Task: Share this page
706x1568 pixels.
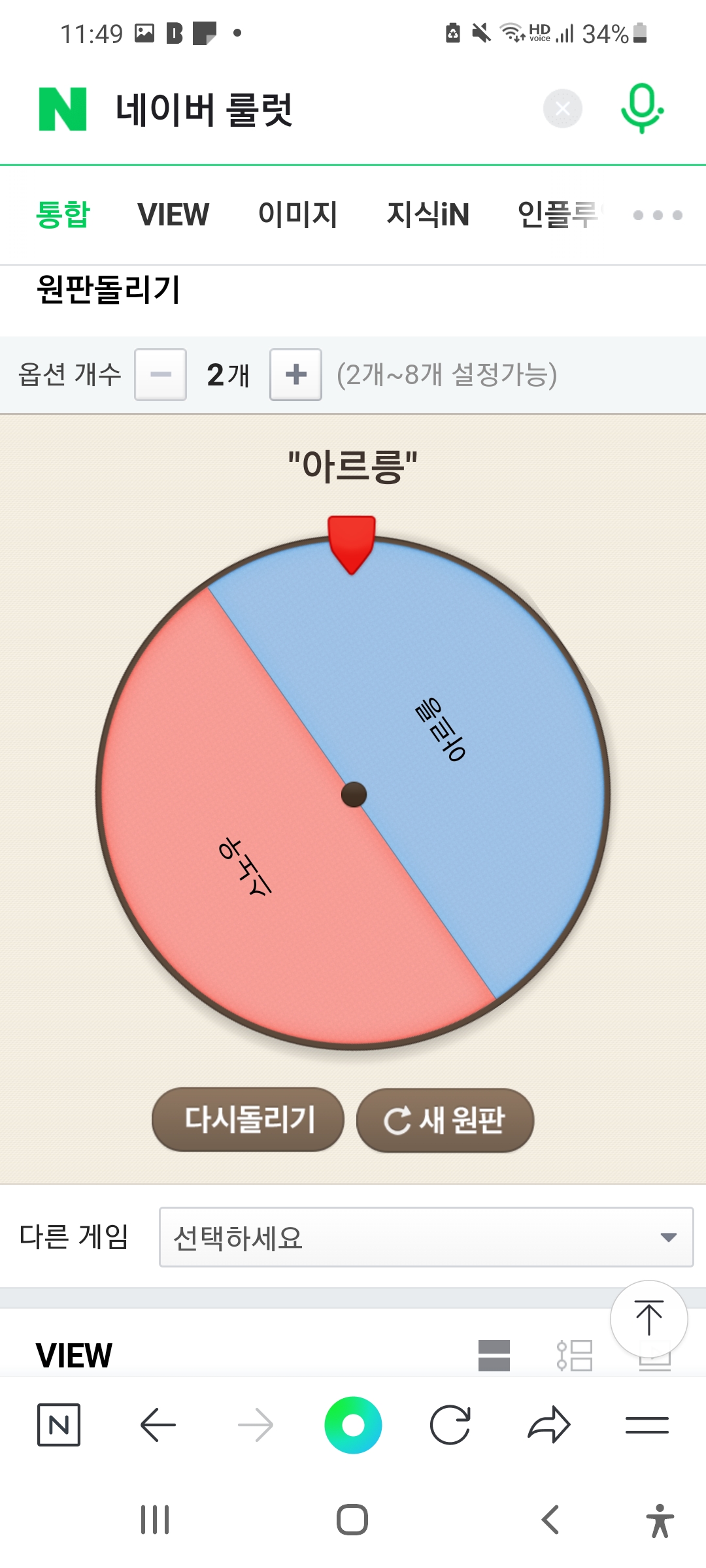Action: [x=548, y=1424]
